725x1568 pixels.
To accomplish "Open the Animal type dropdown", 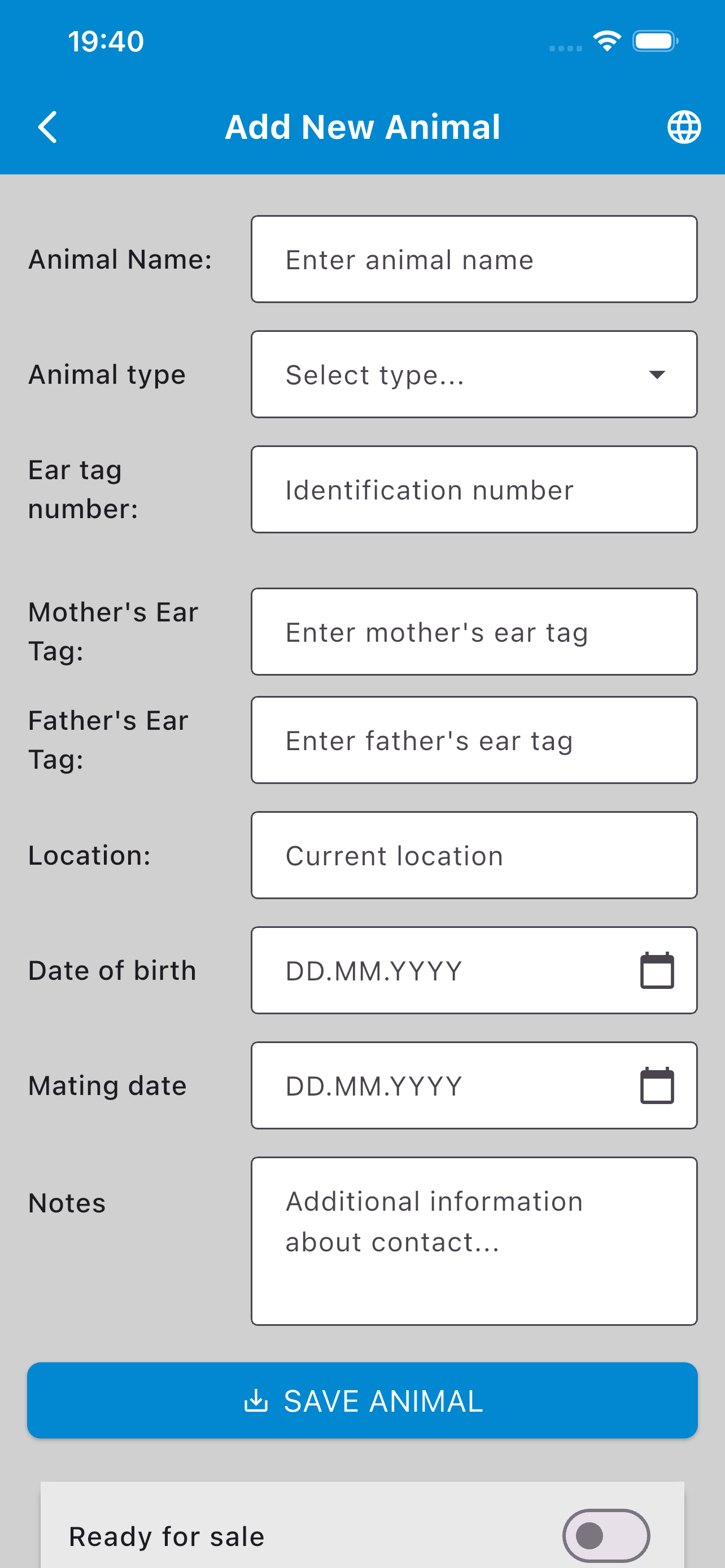I will pos(474,374).
